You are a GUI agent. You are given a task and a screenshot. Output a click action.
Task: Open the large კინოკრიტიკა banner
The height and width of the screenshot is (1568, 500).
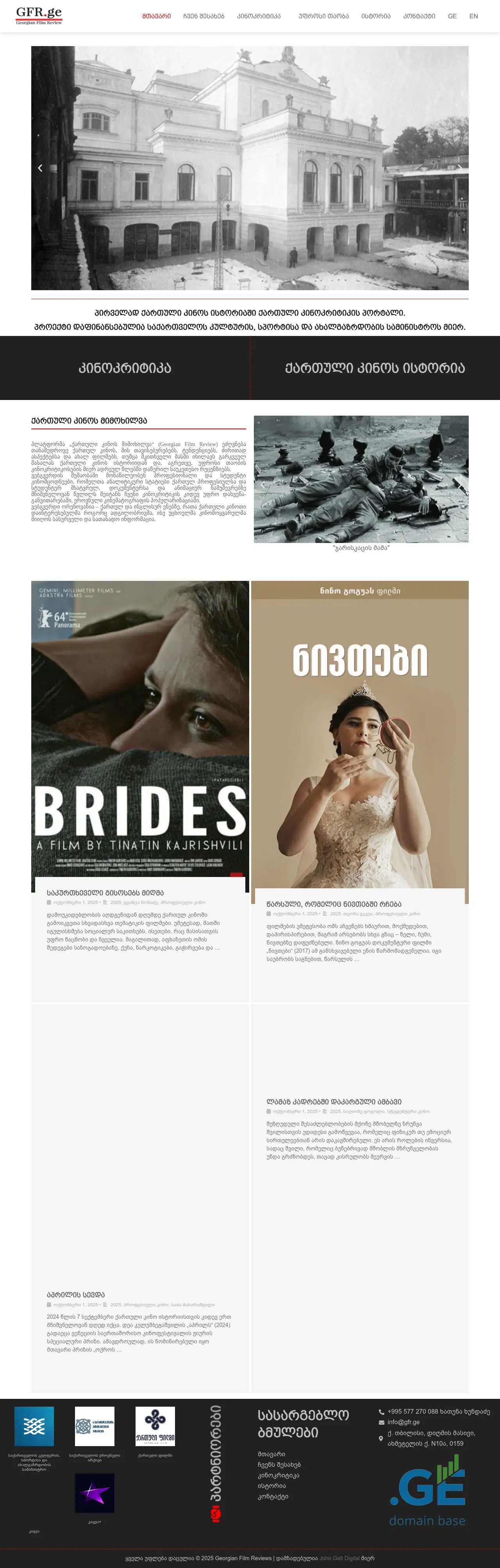125,368
